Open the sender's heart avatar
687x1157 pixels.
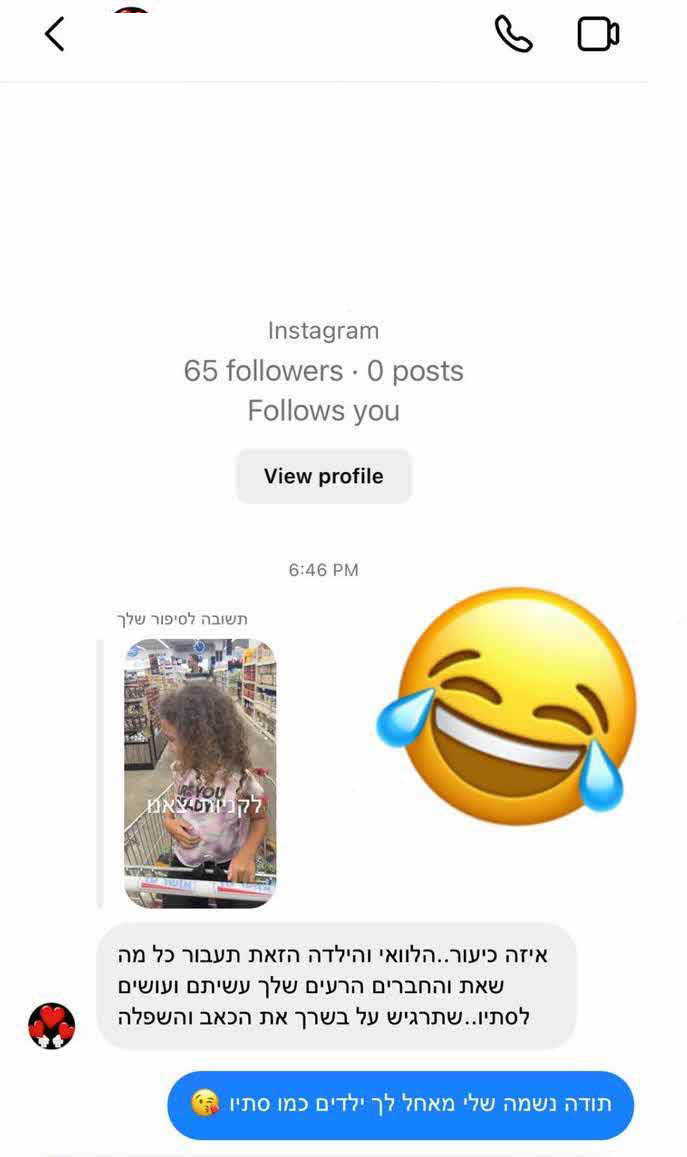click(x=52, y=1025)
